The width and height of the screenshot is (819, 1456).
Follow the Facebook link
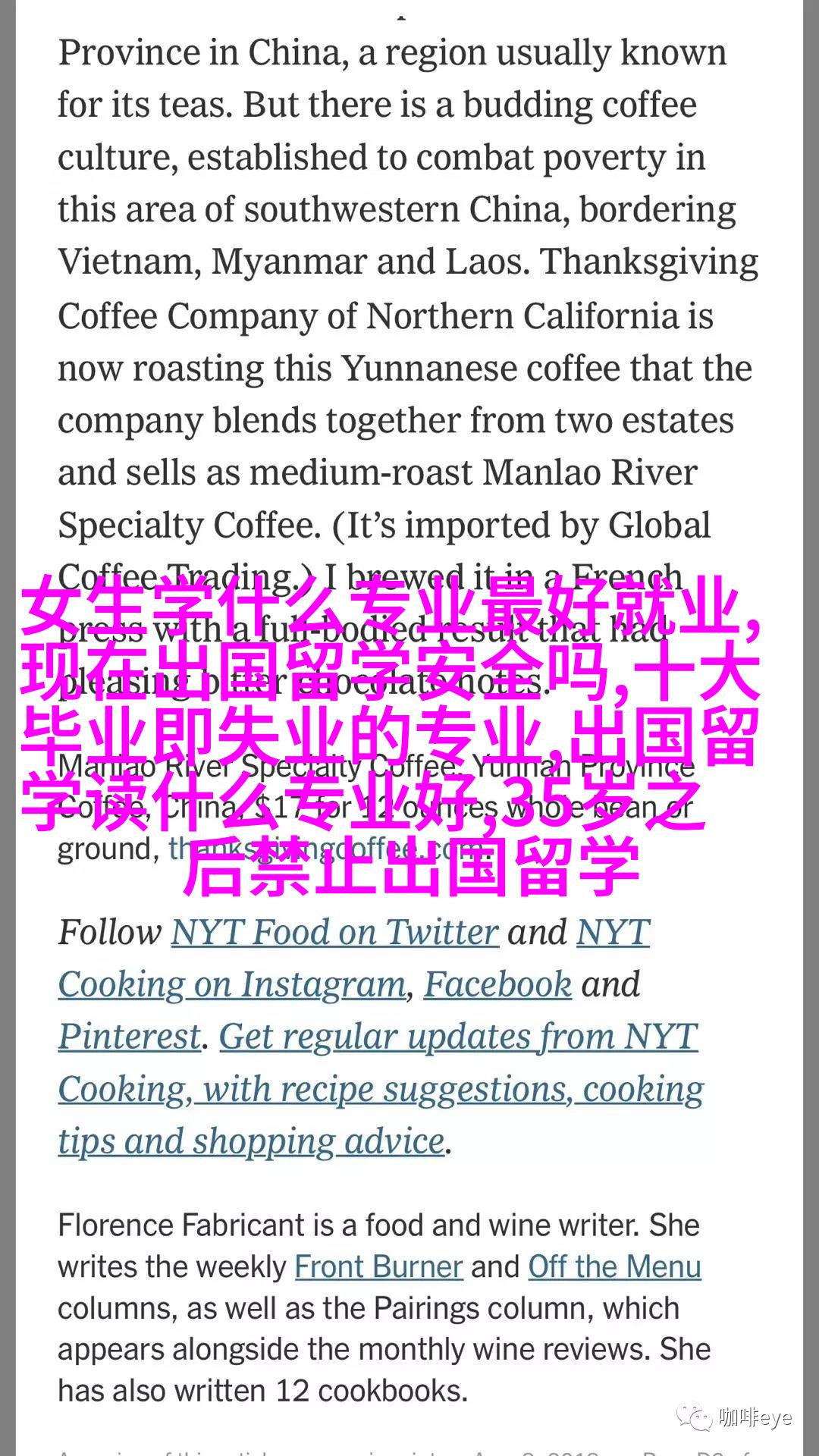click(x=497, y=984)
